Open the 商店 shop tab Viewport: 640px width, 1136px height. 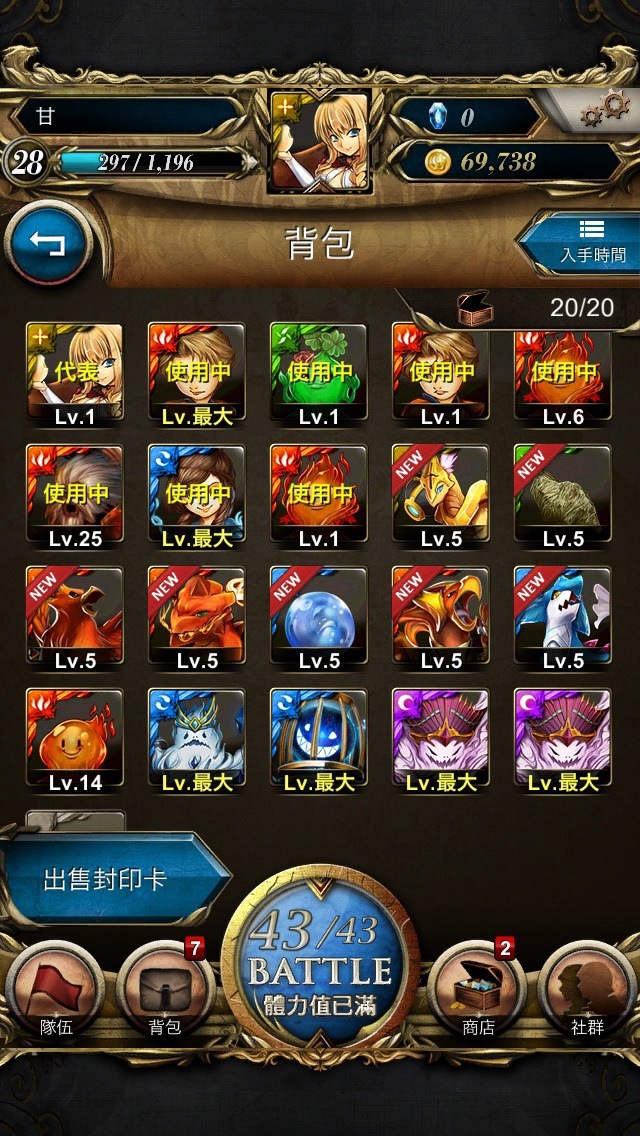pyautogui.click(x=478, y=989)
